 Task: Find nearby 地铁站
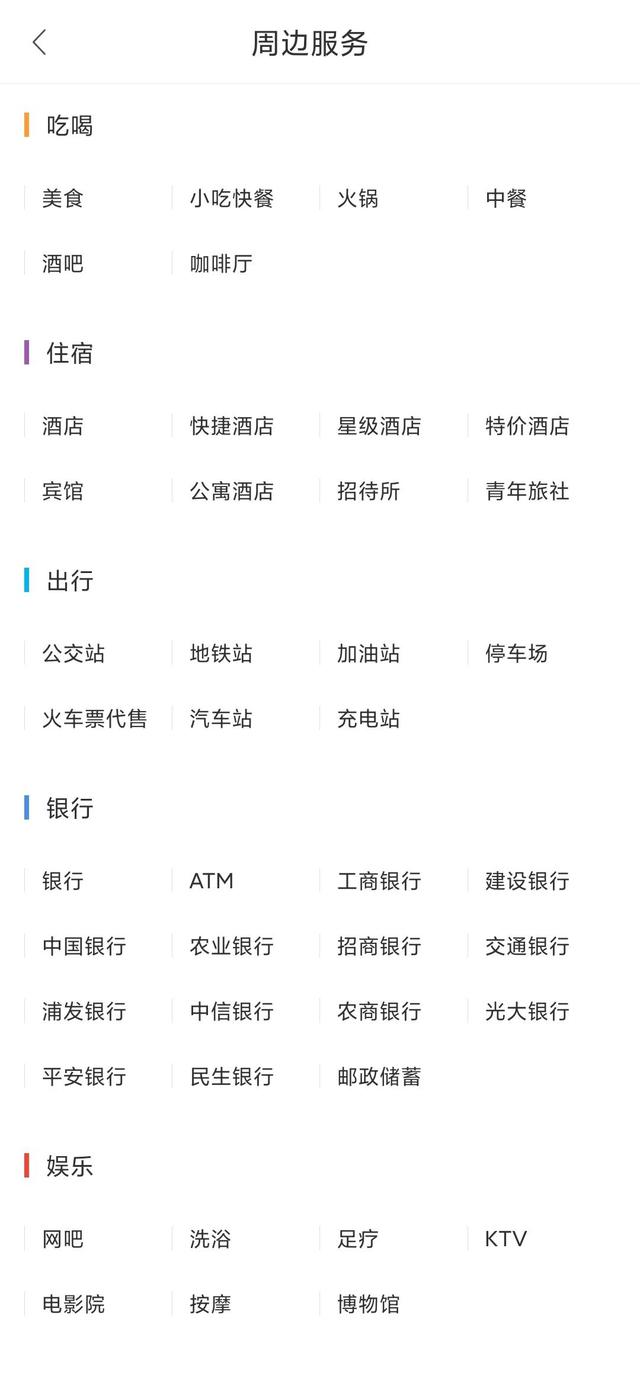coord(221,654)
